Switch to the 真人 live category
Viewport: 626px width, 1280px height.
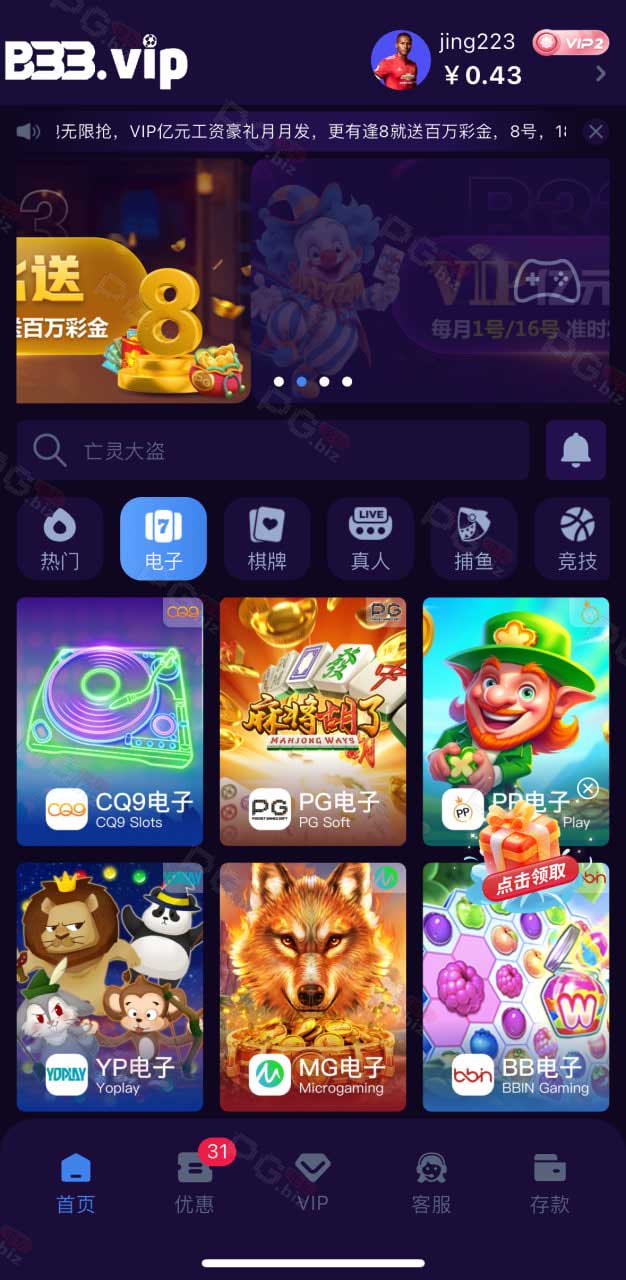[370, 539]
